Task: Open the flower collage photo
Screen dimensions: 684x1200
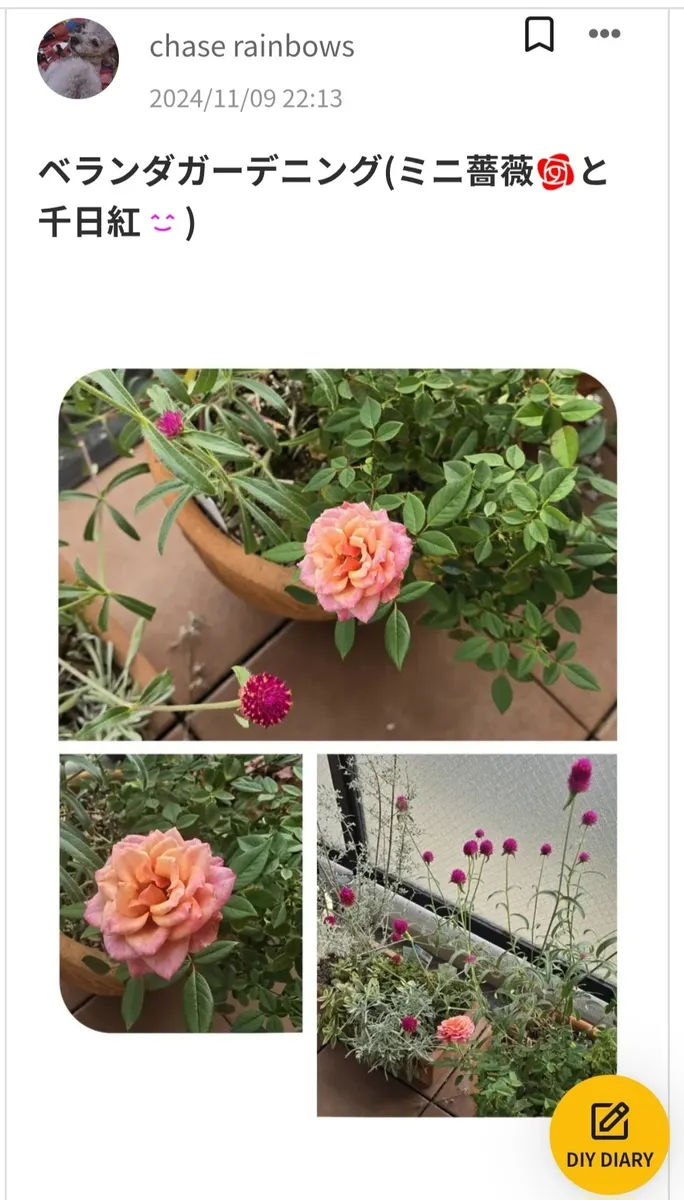Action: click(x=338, y=743)
